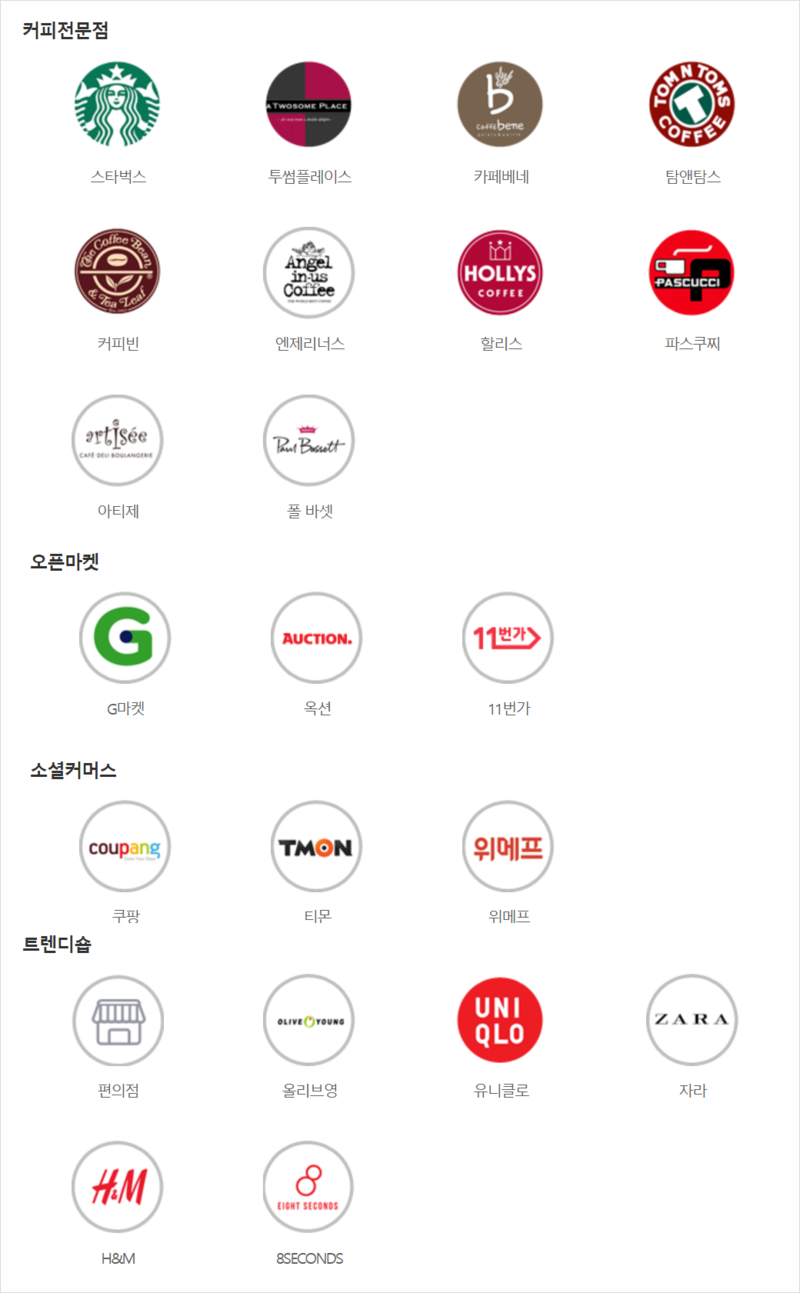Select the TMON logo icon
Image resolution: width=800 pixels, height=1293 pixels.
point(315,847)
